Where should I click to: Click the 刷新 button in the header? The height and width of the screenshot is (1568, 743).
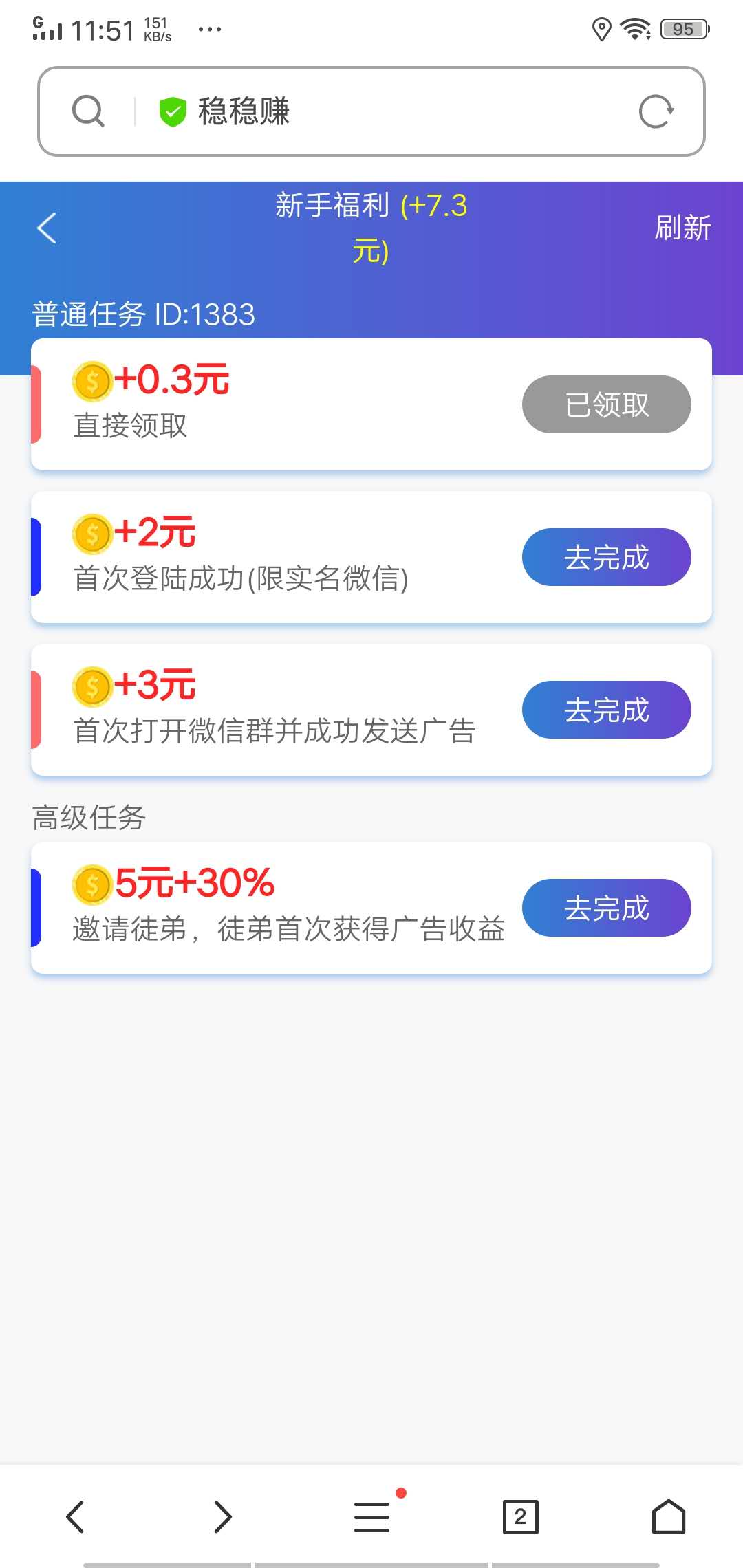coord(682,229)
